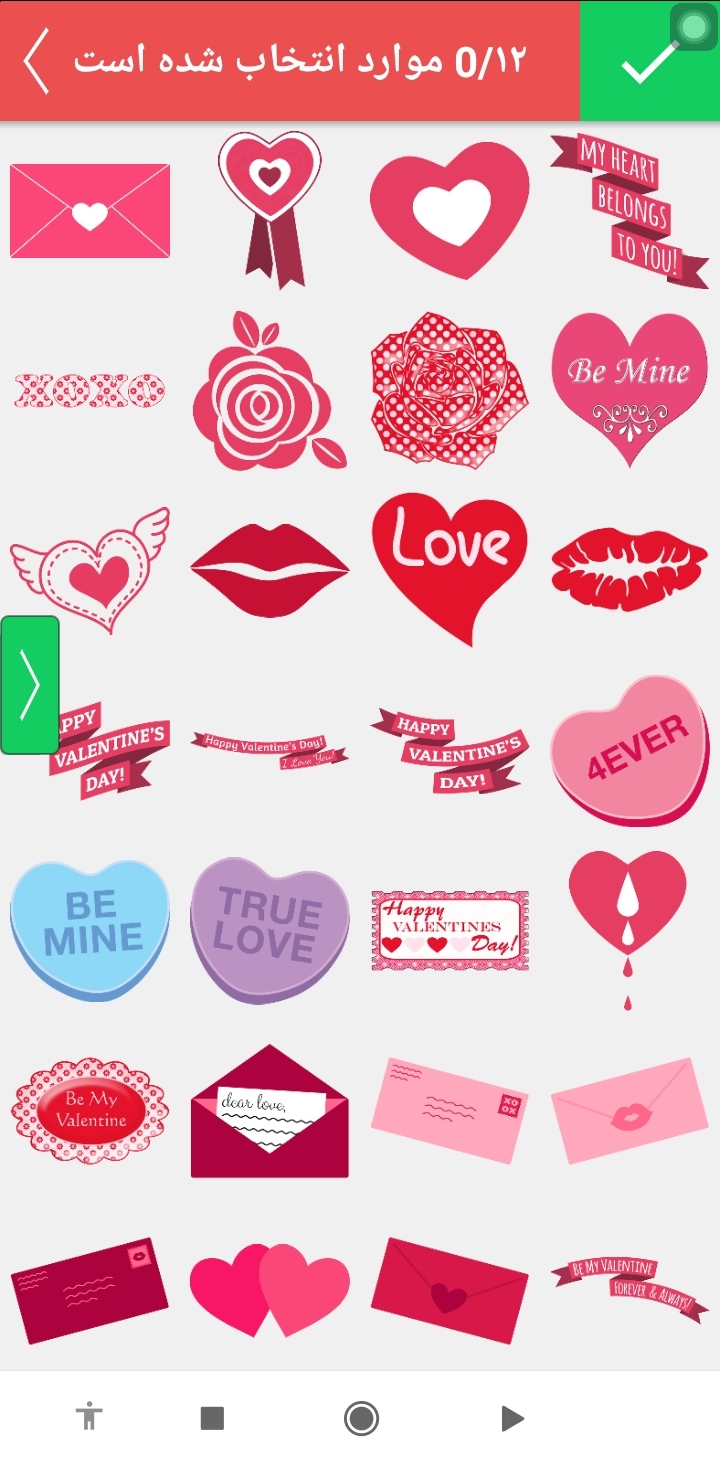Pick the purple 'TRUE LOVE' candy heart
The image size is (720, 1466).
tap(270, 930)
